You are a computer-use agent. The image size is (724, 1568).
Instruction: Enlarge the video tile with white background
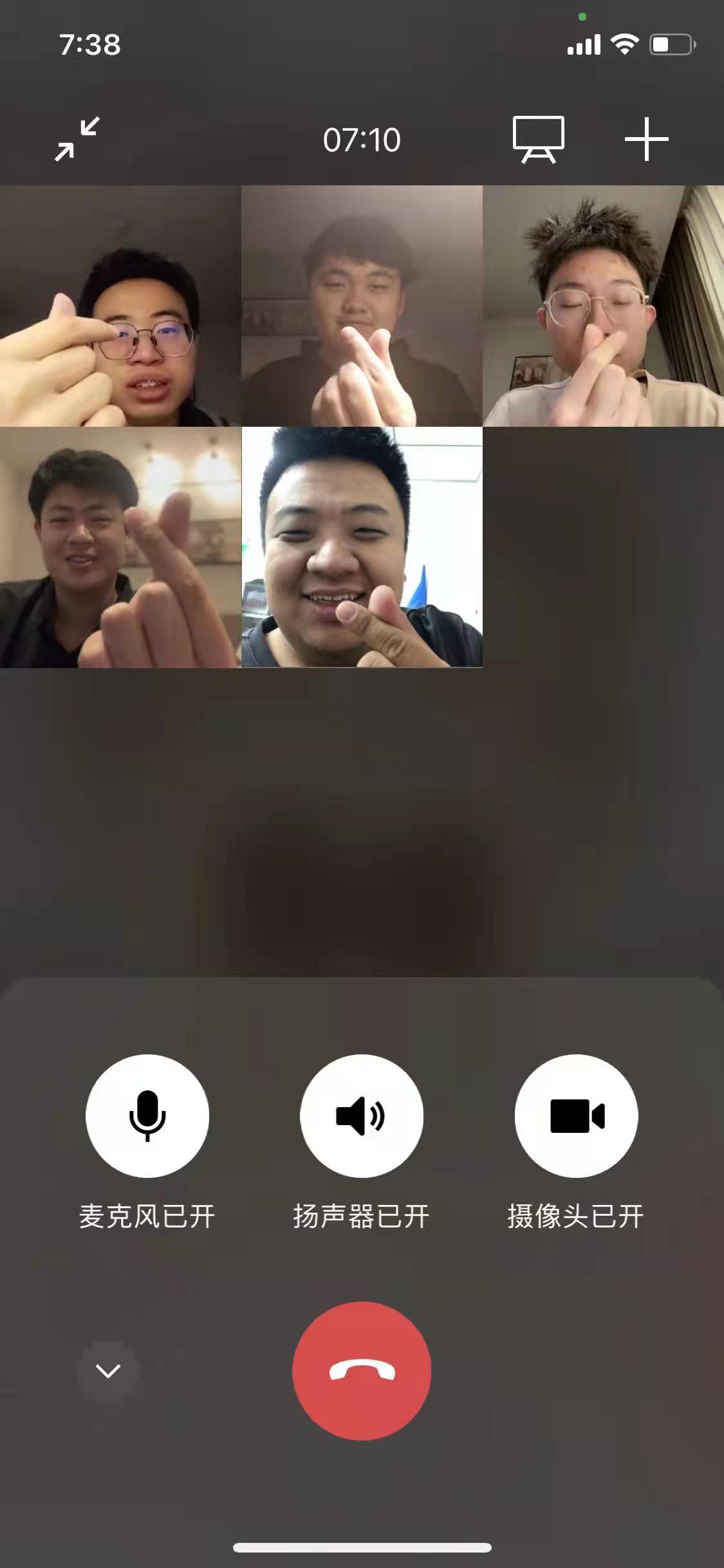pos(362,547)
